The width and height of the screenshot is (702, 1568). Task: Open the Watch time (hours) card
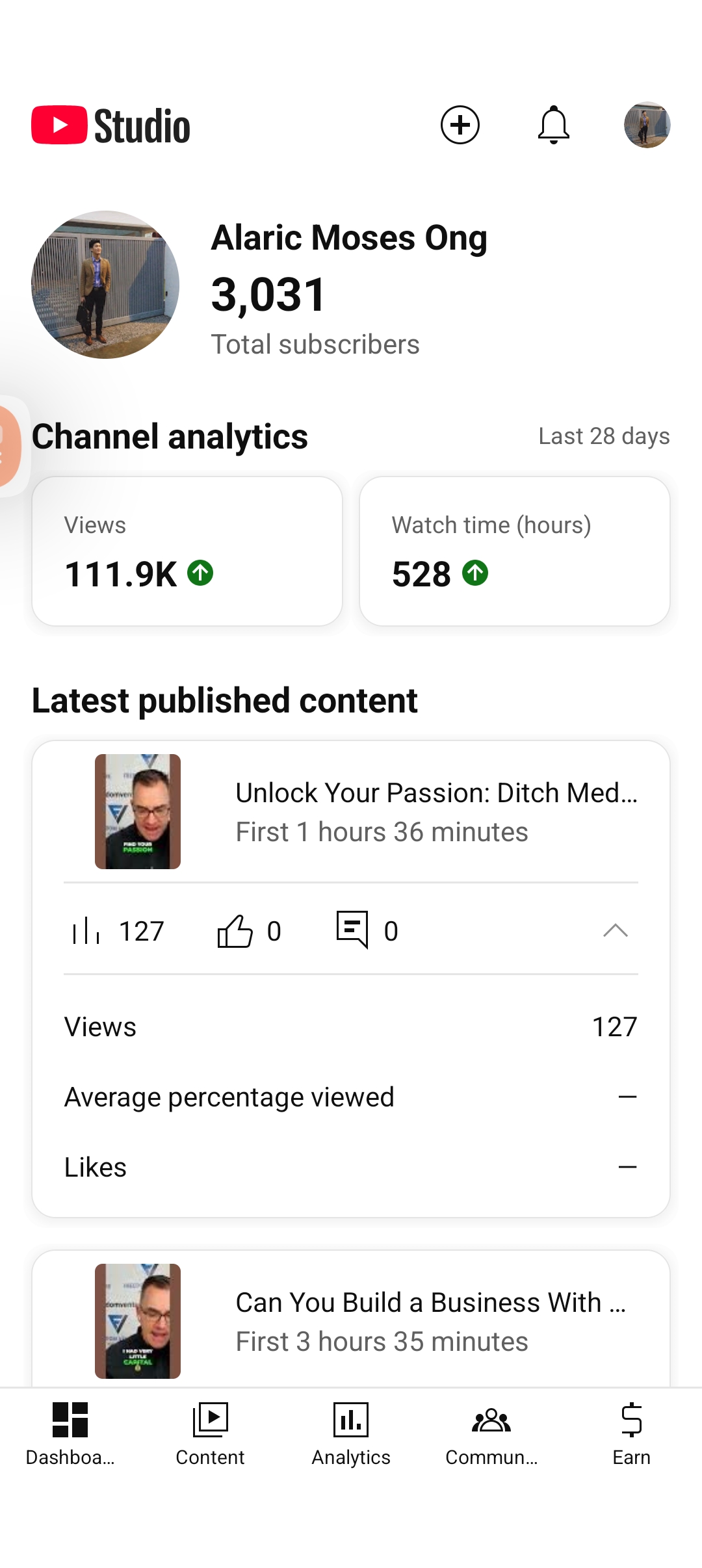pos(515,551)
